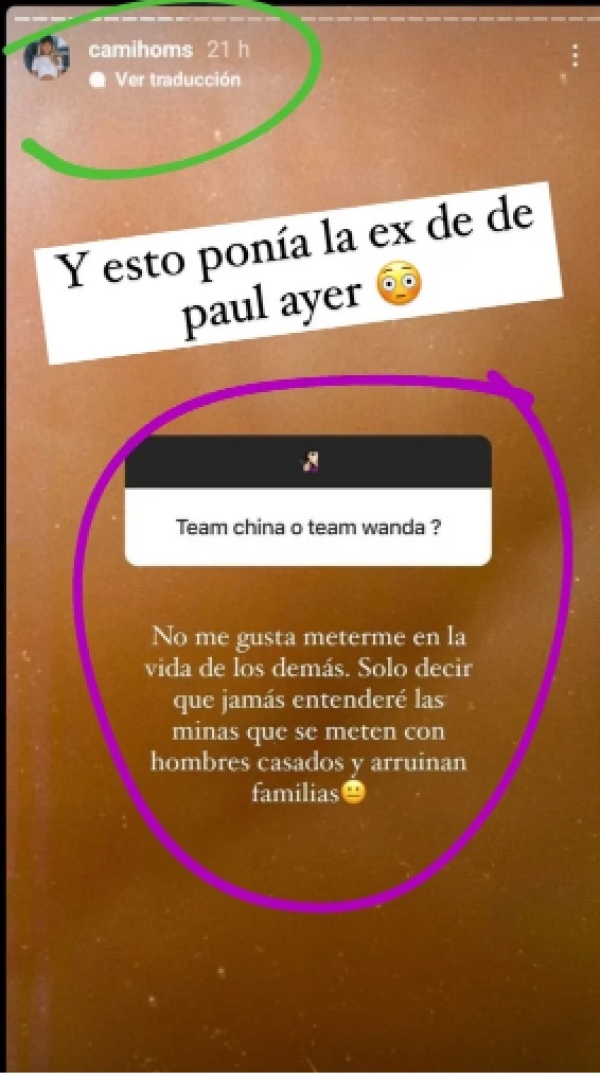
Task: Open camihoms profile from the avatar
Action: coord(46,58)
